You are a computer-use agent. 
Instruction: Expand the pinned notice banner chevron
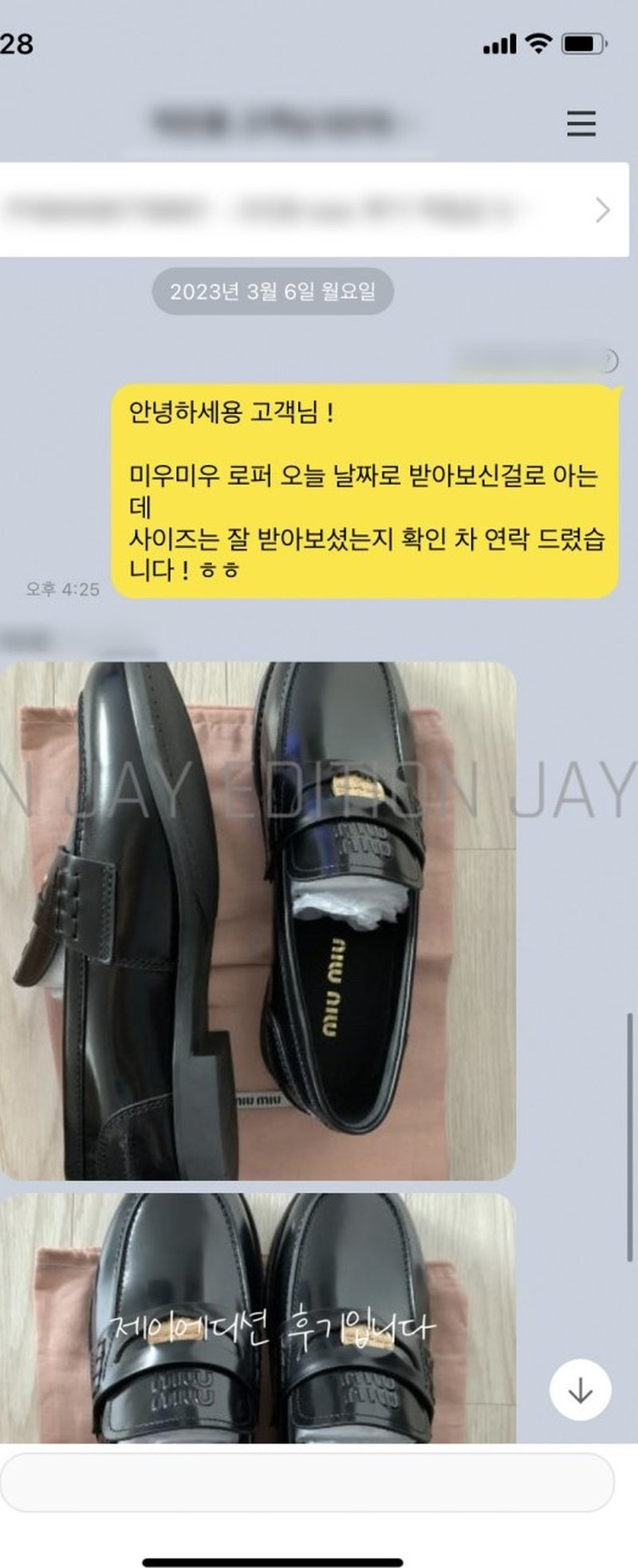[x=602, y=210]
